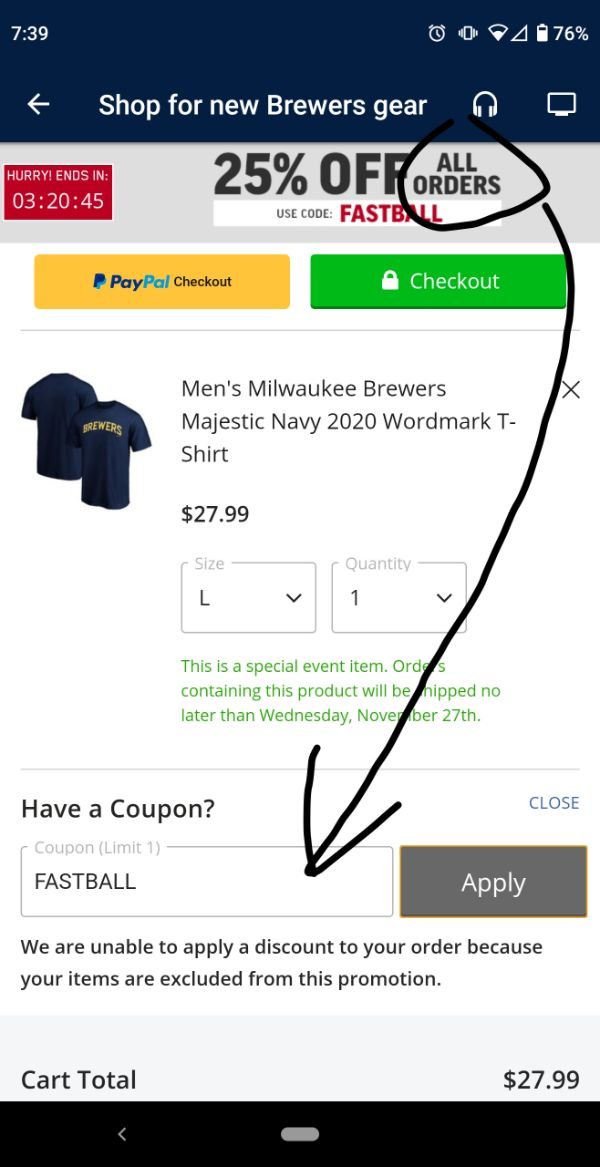The height and width of the screenshot is (1167, 600).
Task: Check out with PayPal
Action: 162,281
